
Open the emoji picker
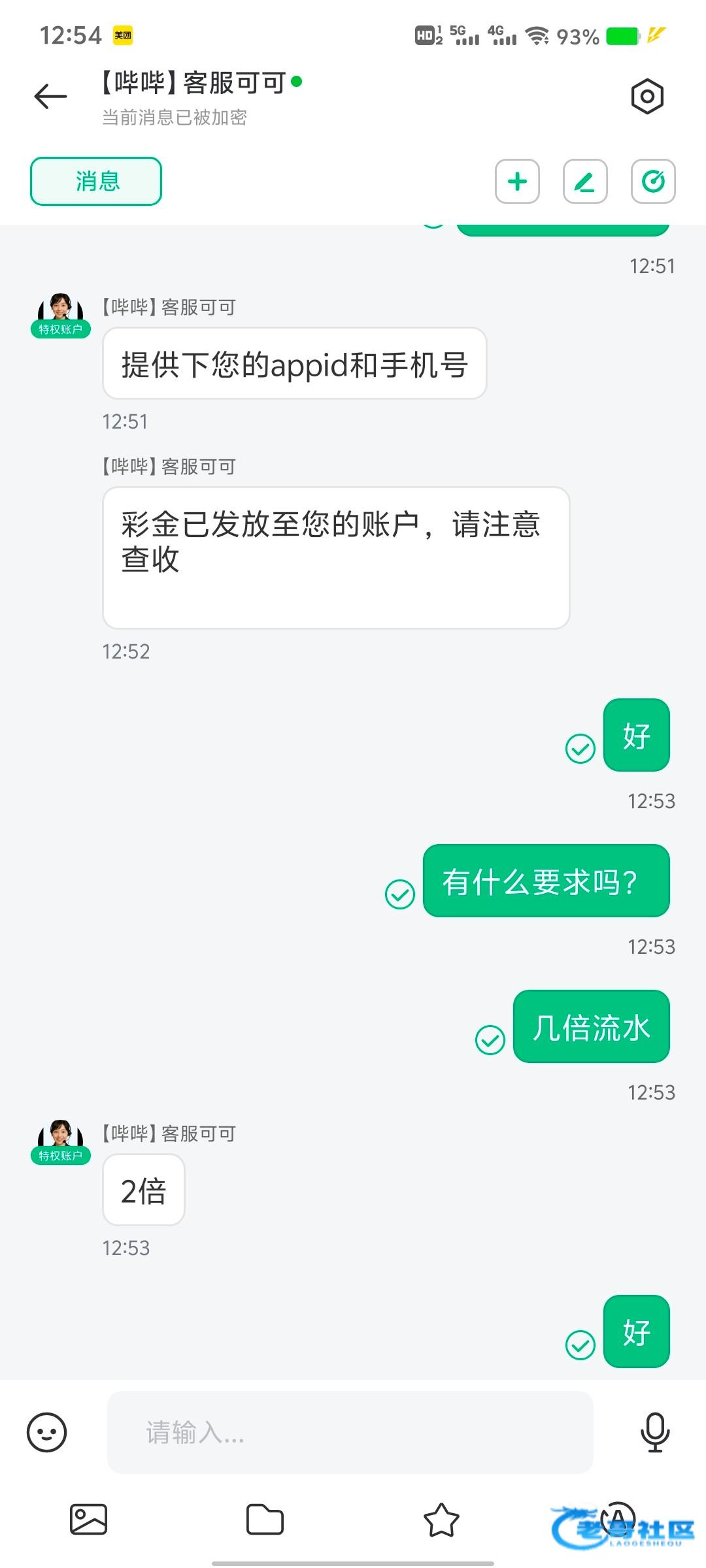[46, 1433]
